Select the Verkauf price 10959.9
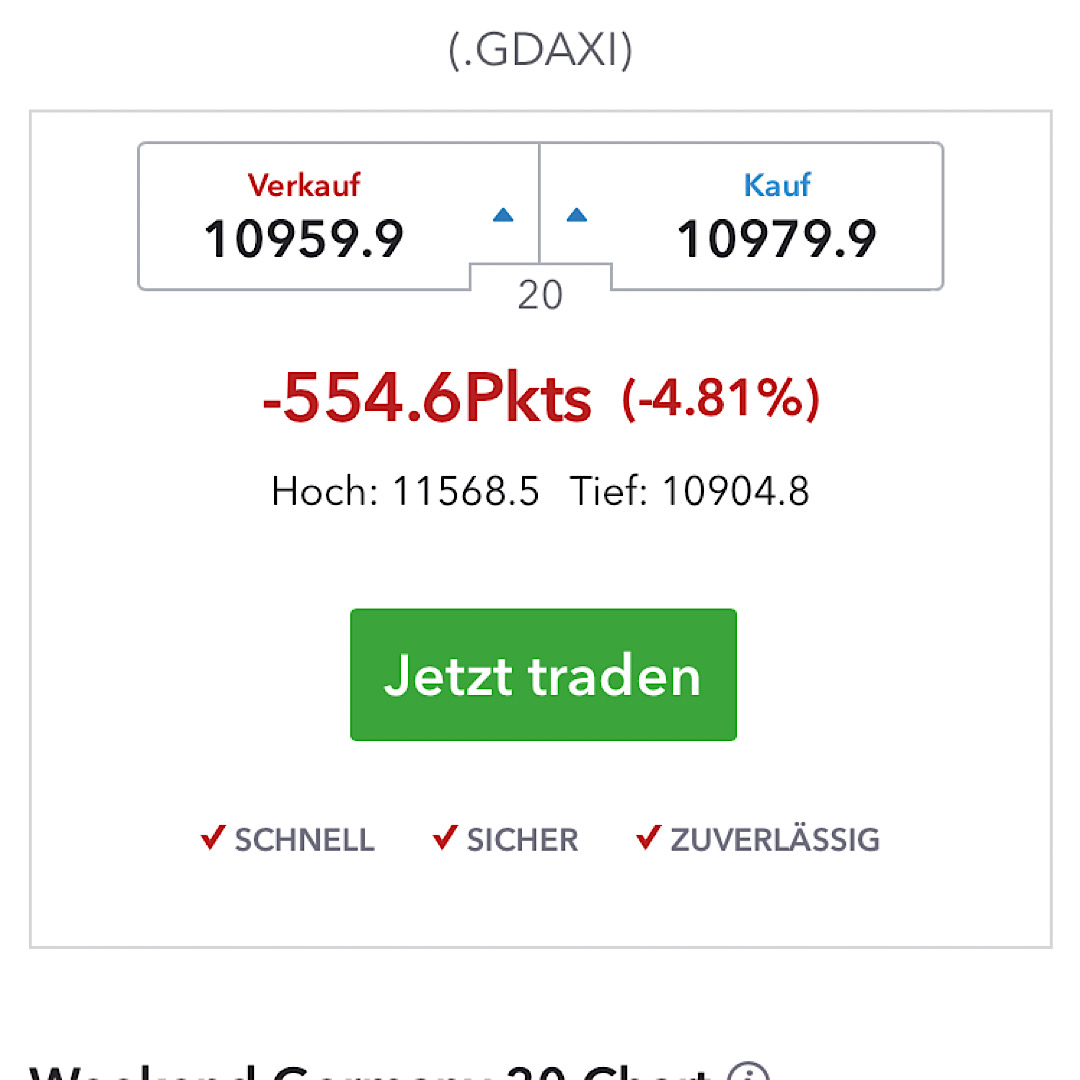The height and width of the screenshot is (1080, 1080). 304,238
